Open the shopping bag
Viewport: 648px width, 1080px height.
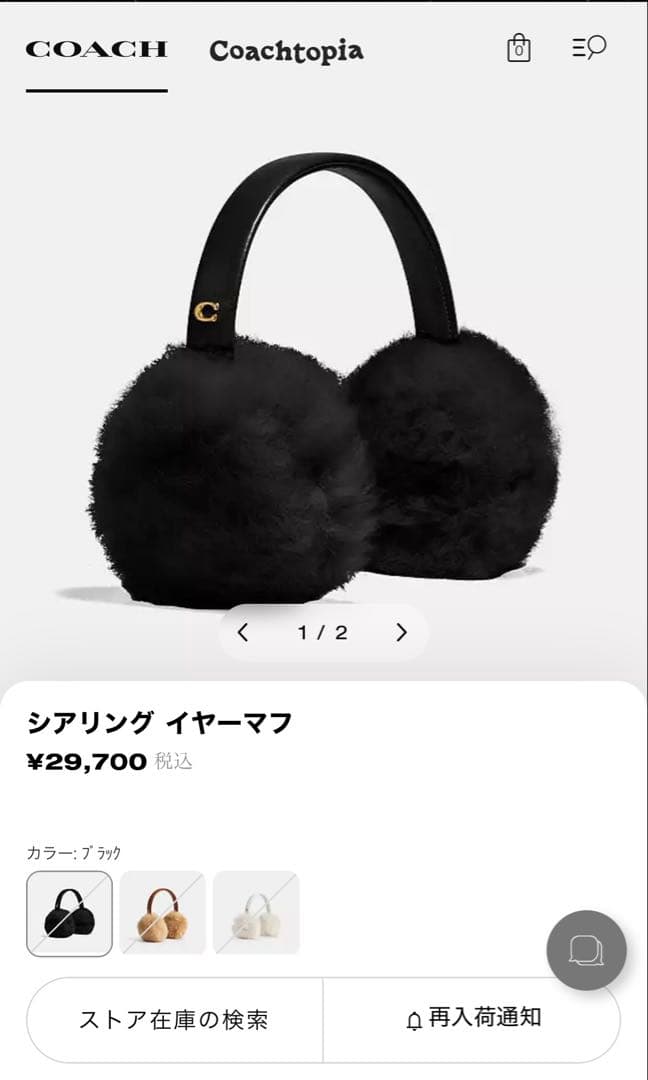click(518, 48)
